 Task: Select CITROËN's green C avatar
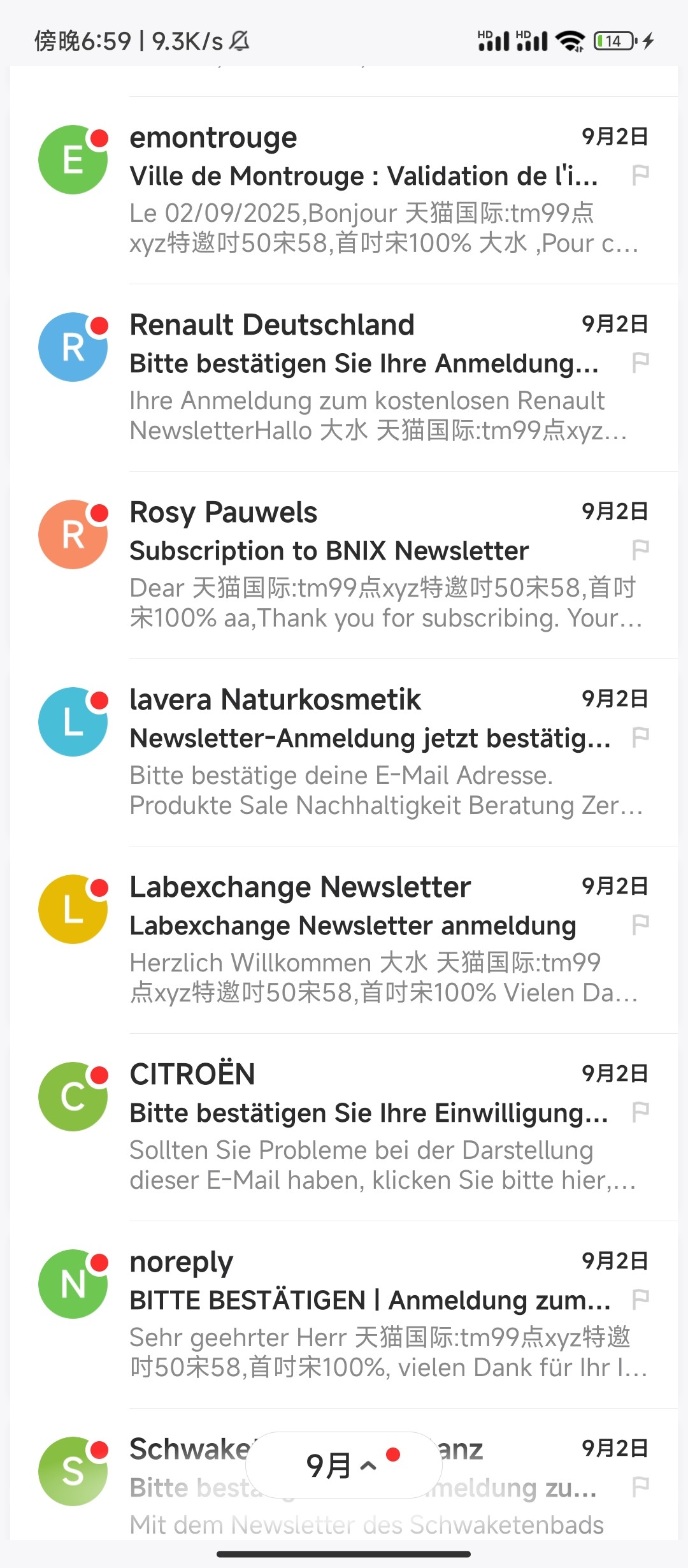[x=73, y=1096]
